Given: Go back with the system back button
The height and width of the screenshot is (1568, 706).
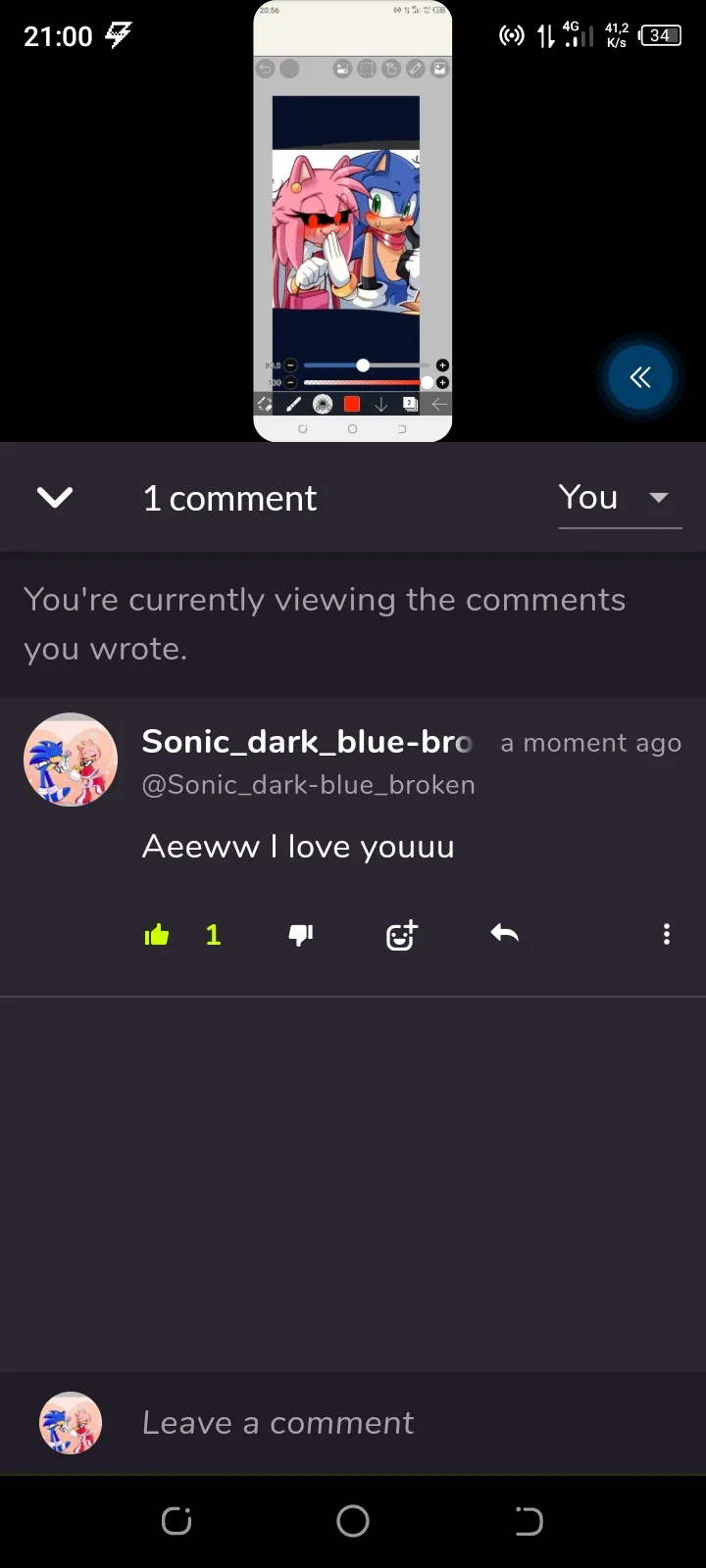Looking at the screenshot, I should coord(529,1521).
